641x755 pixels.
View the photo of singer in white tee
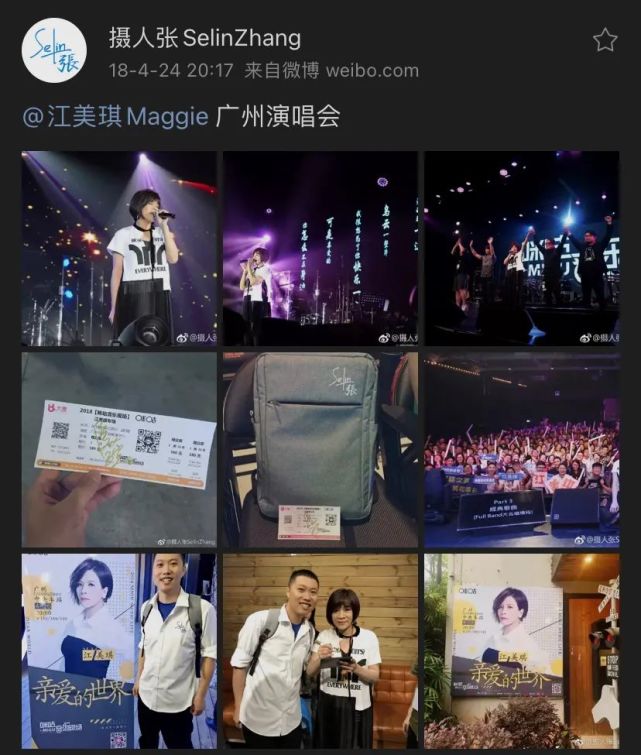coord(119,249)
